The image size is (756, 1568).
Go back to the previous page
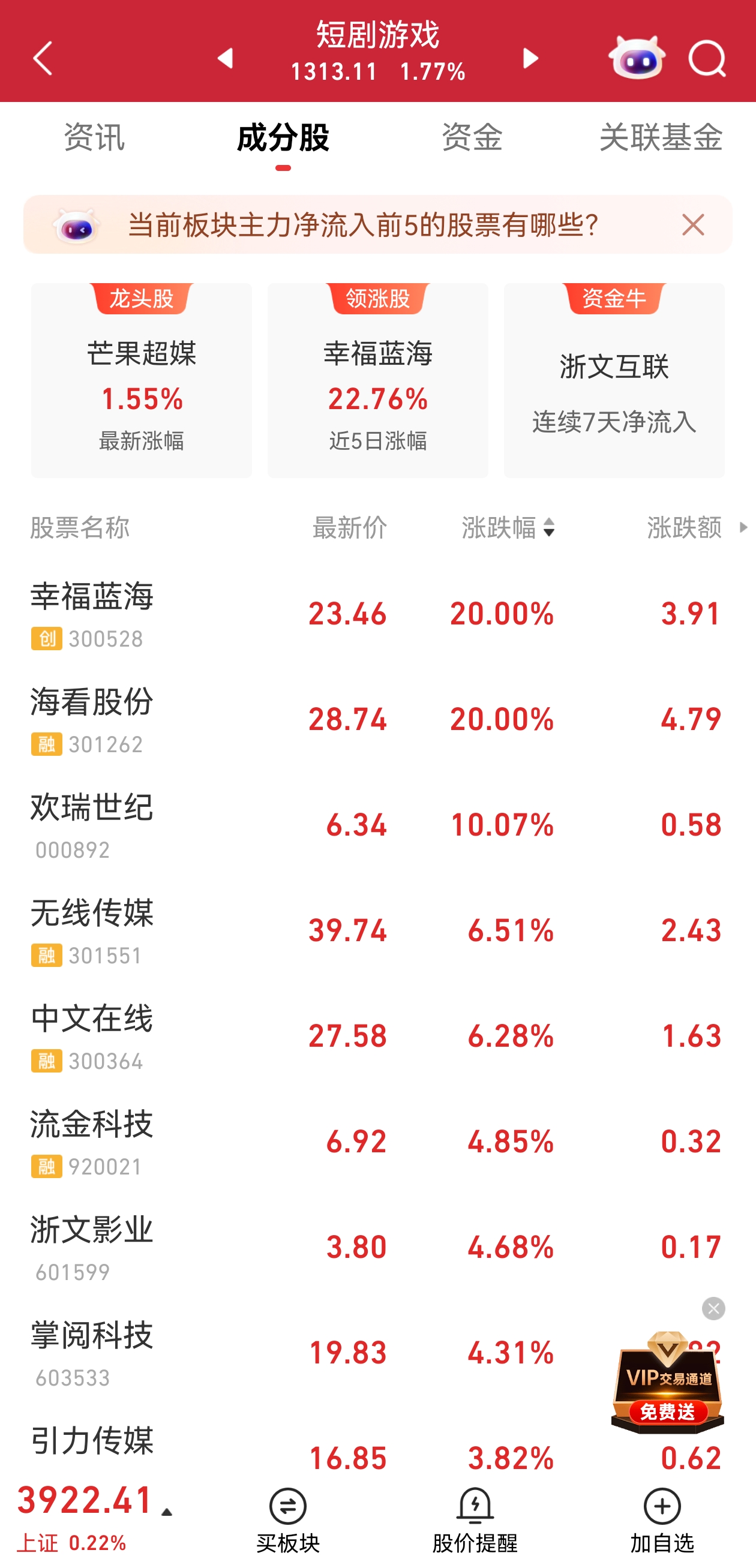click(x=43, y=58)
